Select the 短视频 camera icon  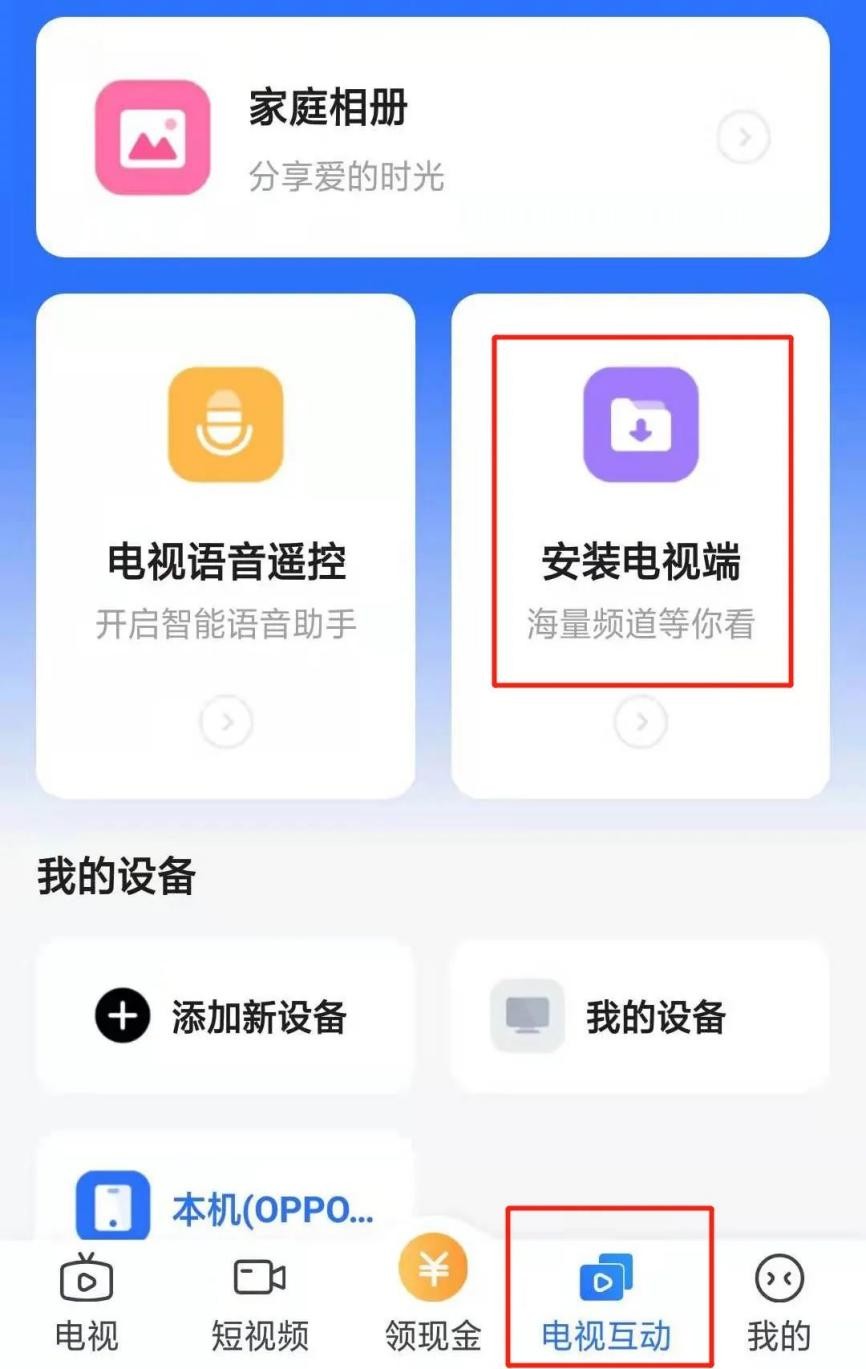(x=260, y=1278)
